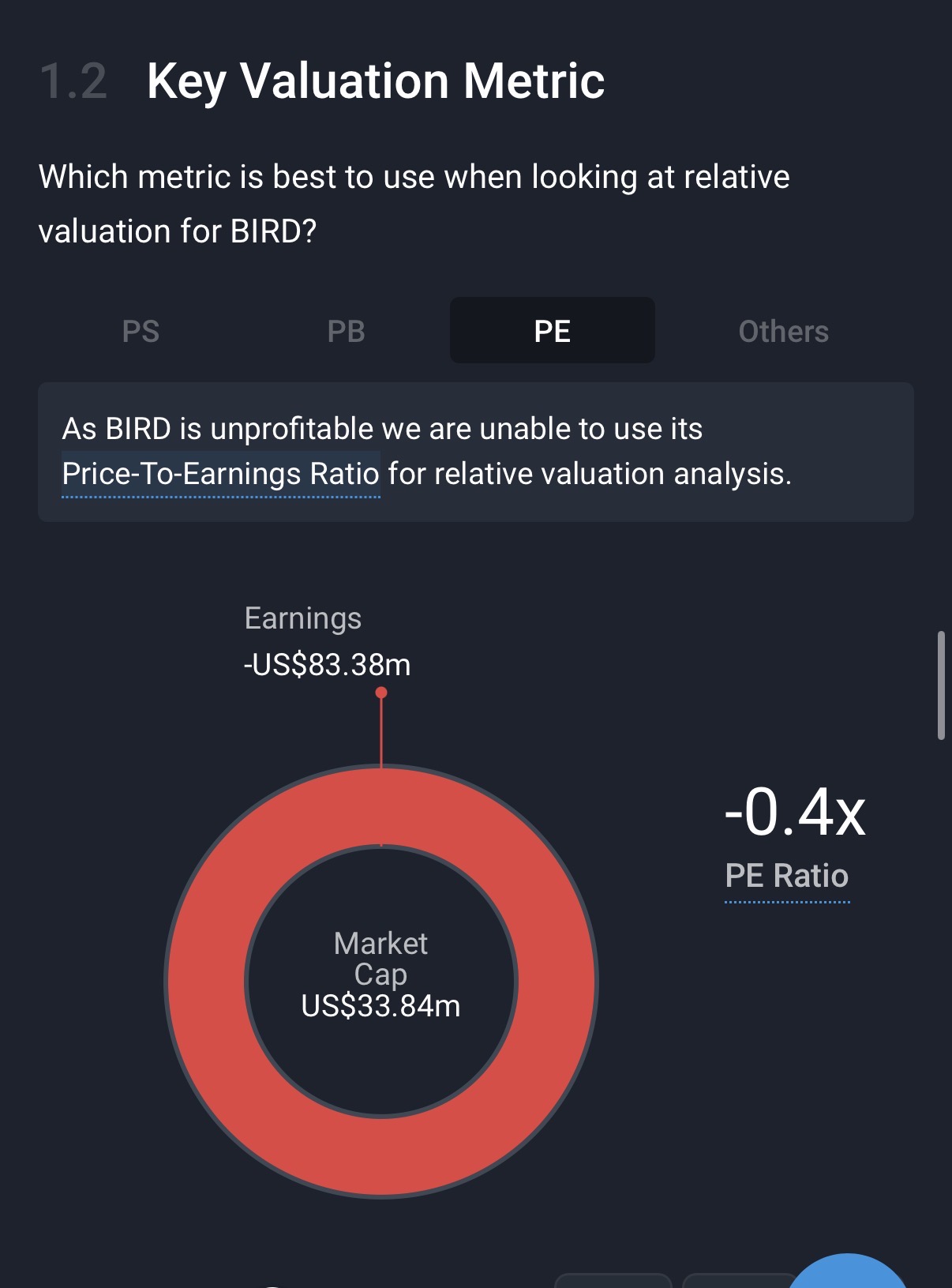Screen dimensions: 952x1288
Task: Switch to the PS metric tab
Action: coord(141,331)
